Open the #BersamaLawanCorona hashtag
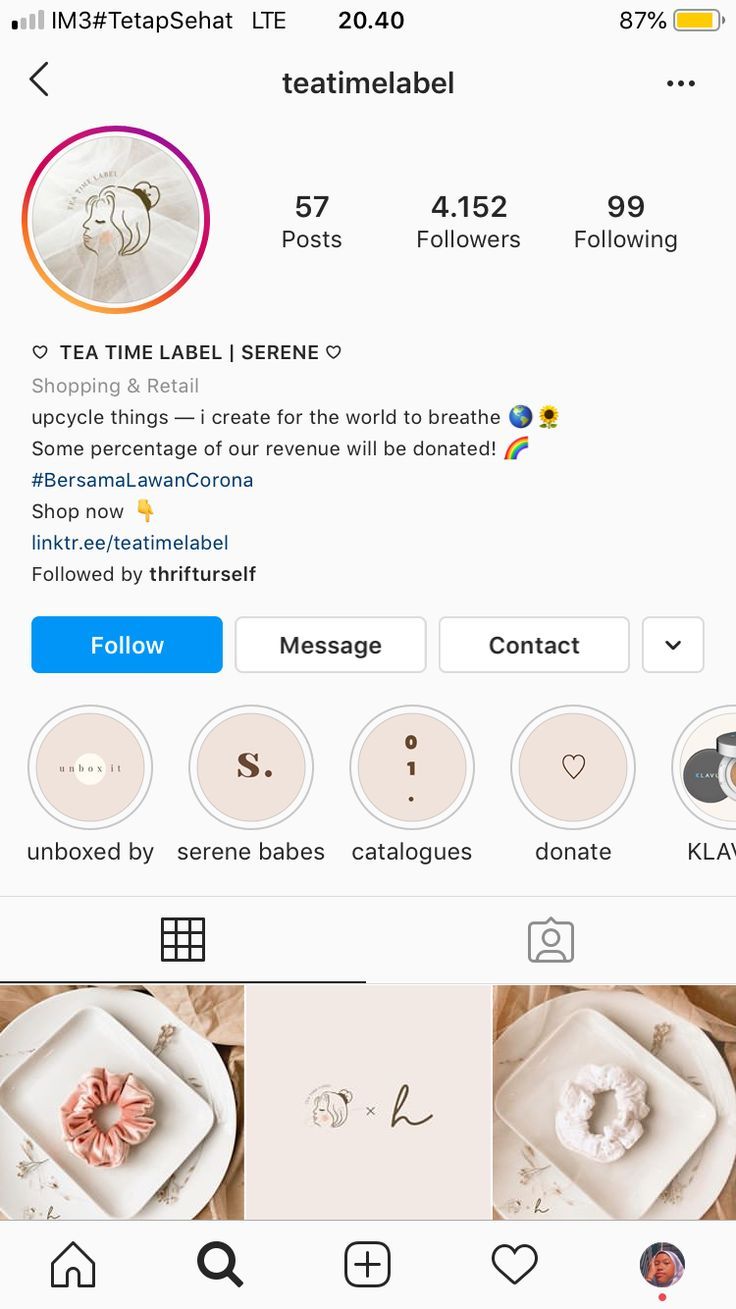736x1309 pixels. (142, 480)
